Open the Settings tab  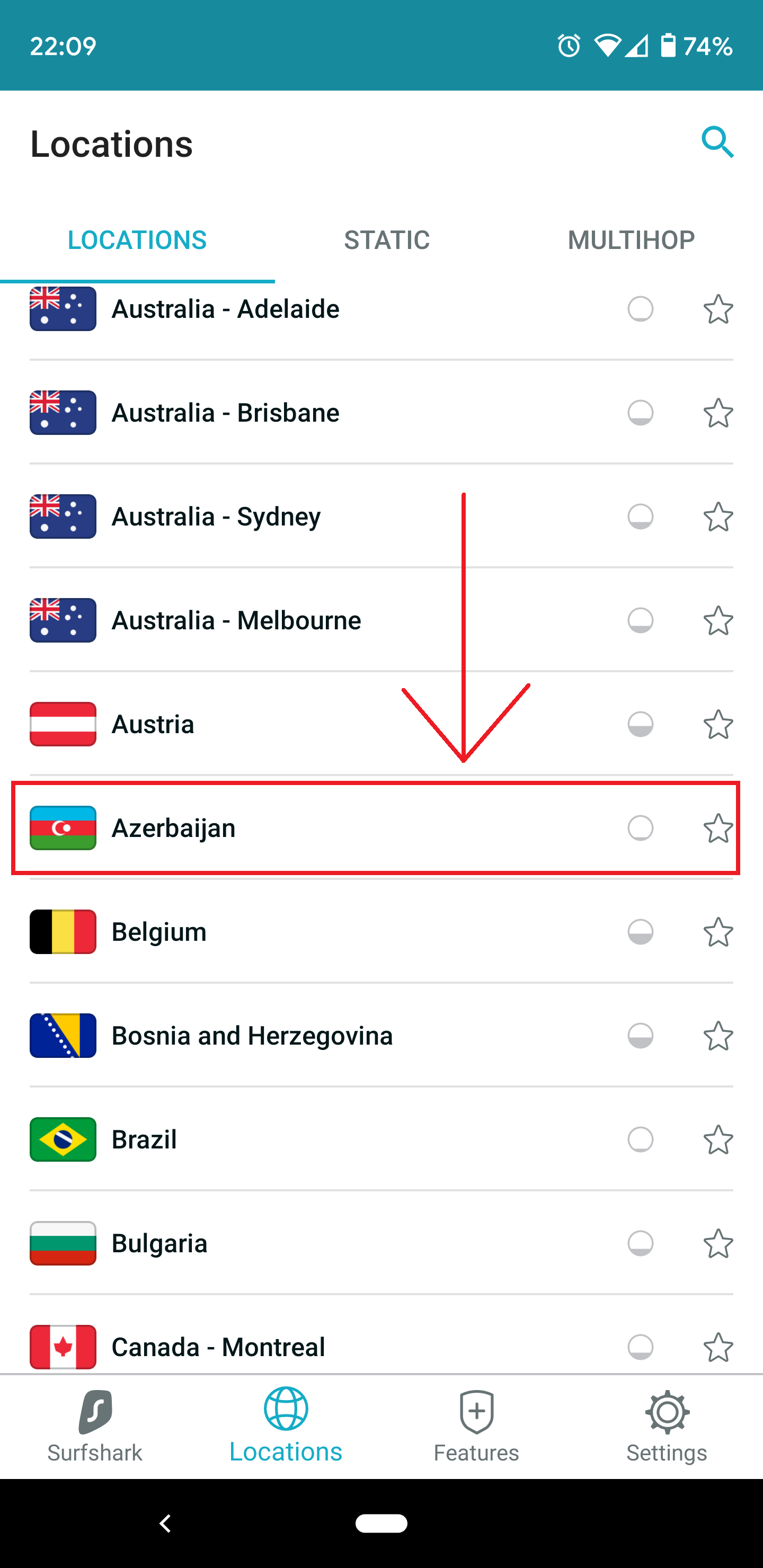(667, 1427)
